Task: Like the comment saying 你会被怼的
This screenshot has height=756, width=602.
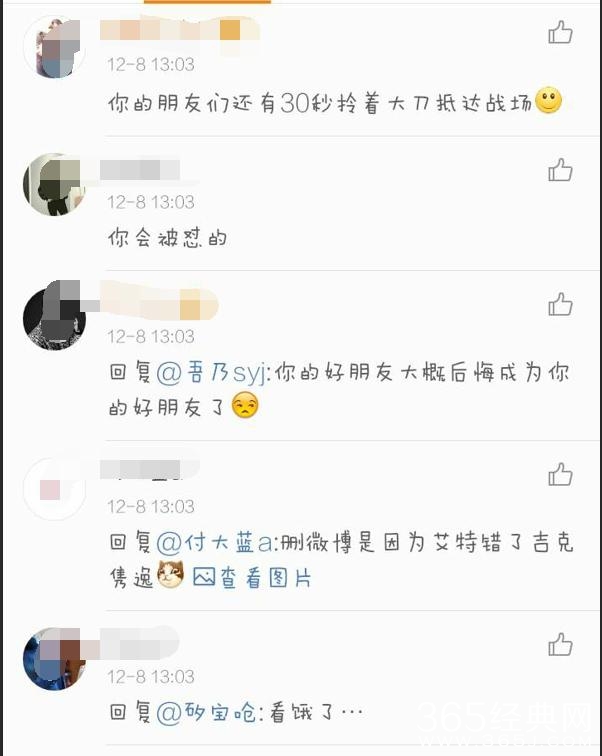Action: point(560,170)
